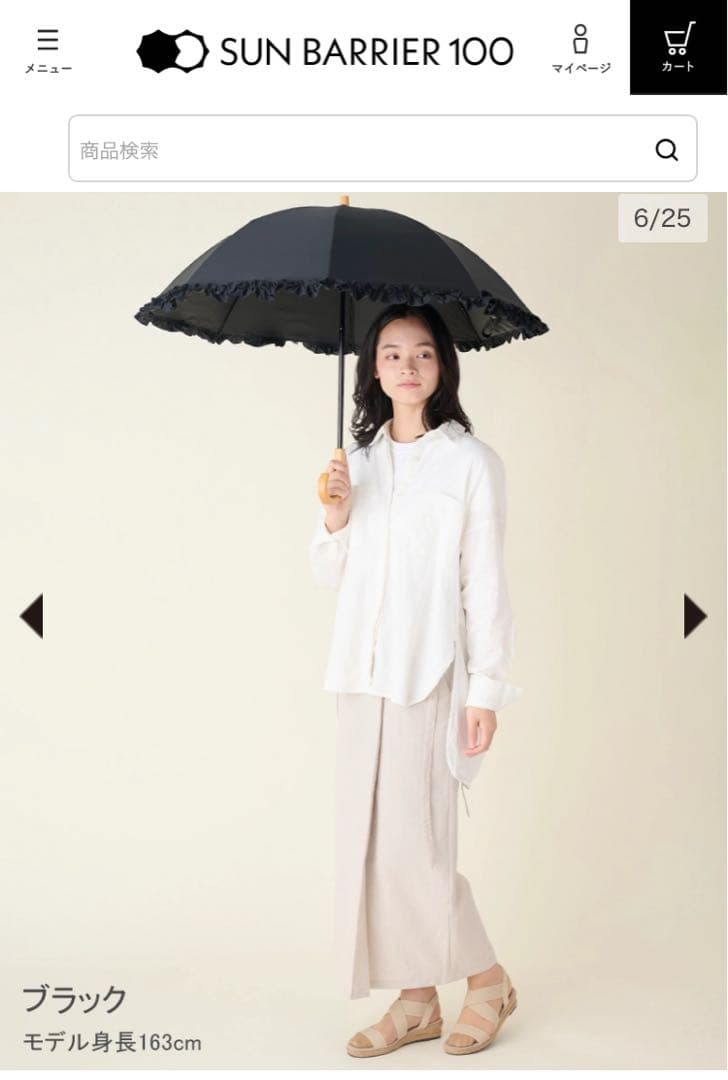Open the カート shopping cart
Screen dimensions: 728x1080
pos(678,48)
